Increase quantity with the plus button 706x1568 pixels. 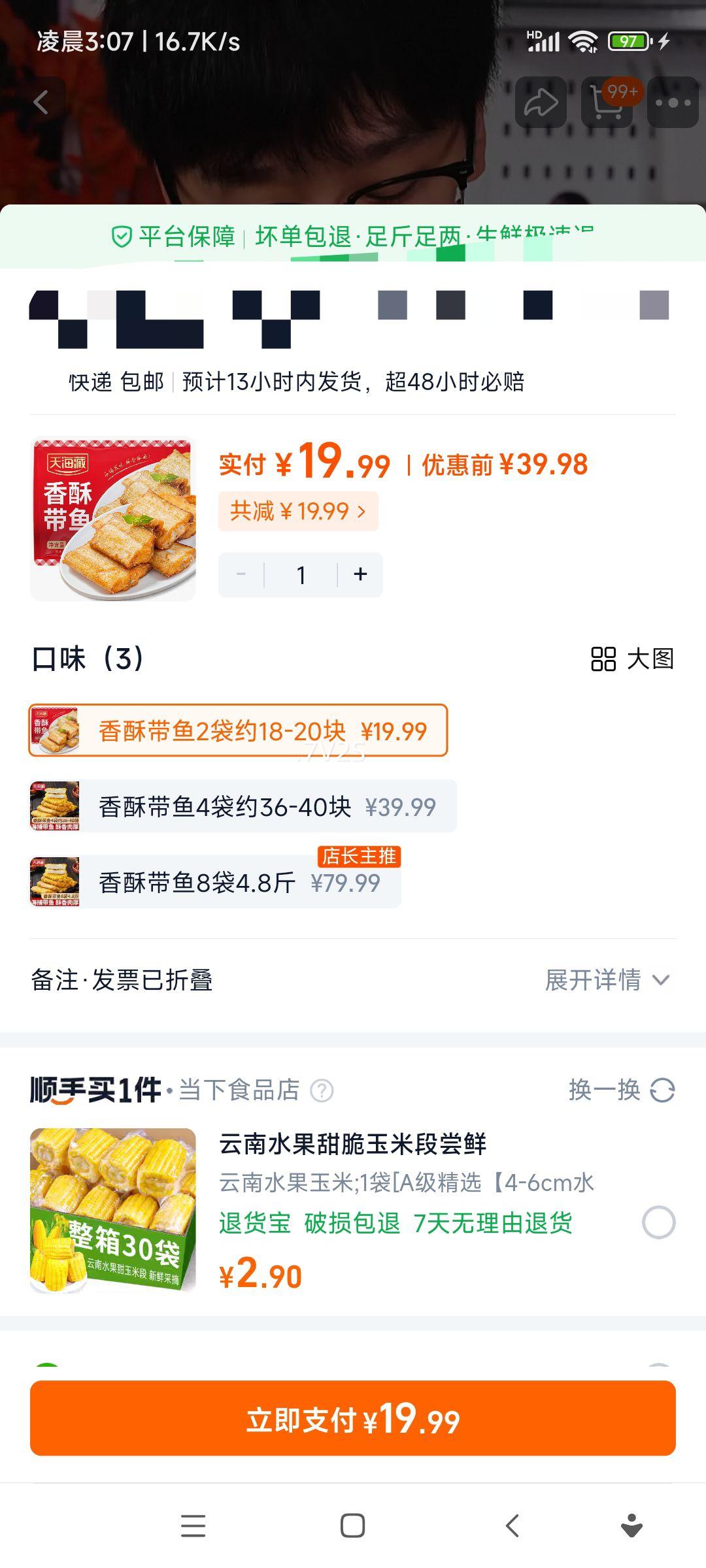(x=360, y=574)
